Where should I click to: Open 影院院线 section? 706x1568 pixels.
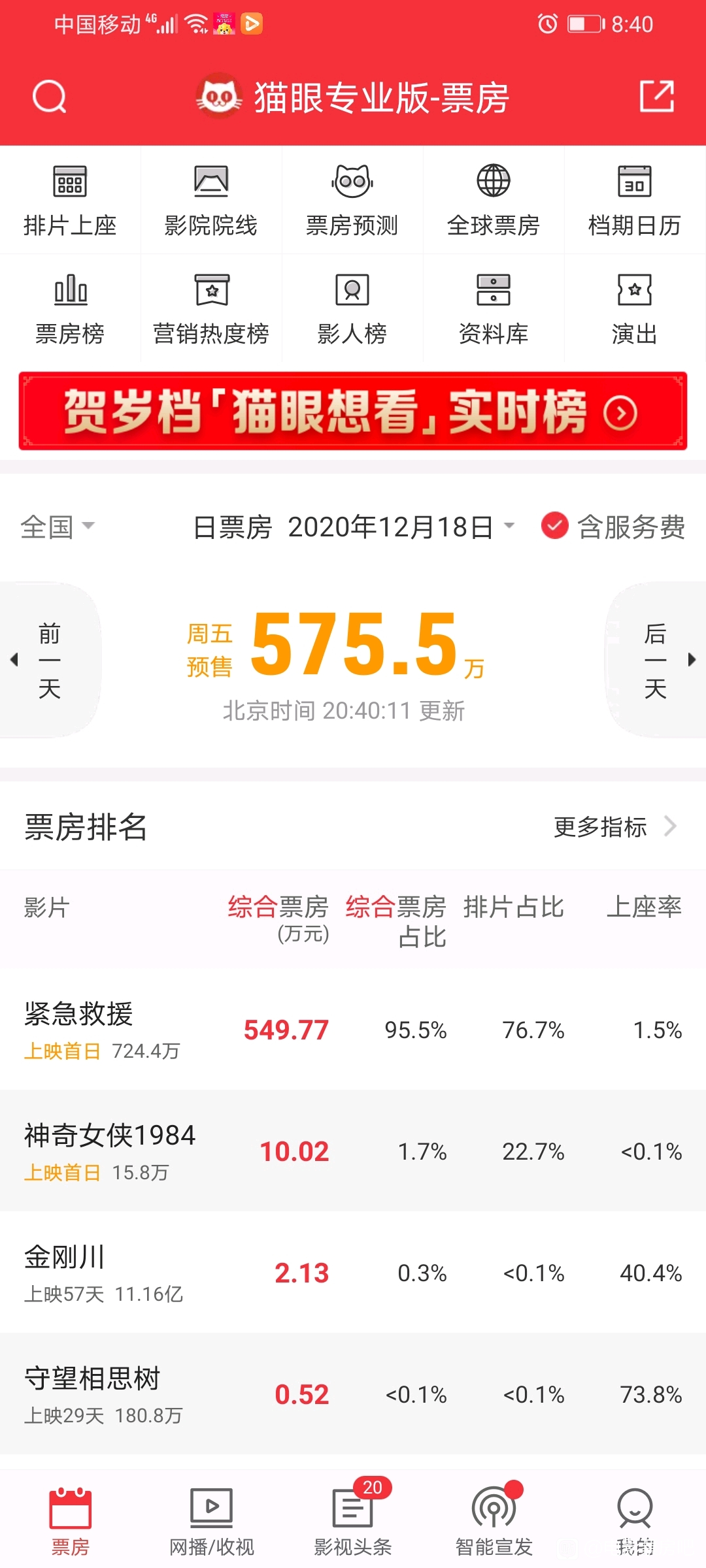pyautogui.click(x=211, y=200)
